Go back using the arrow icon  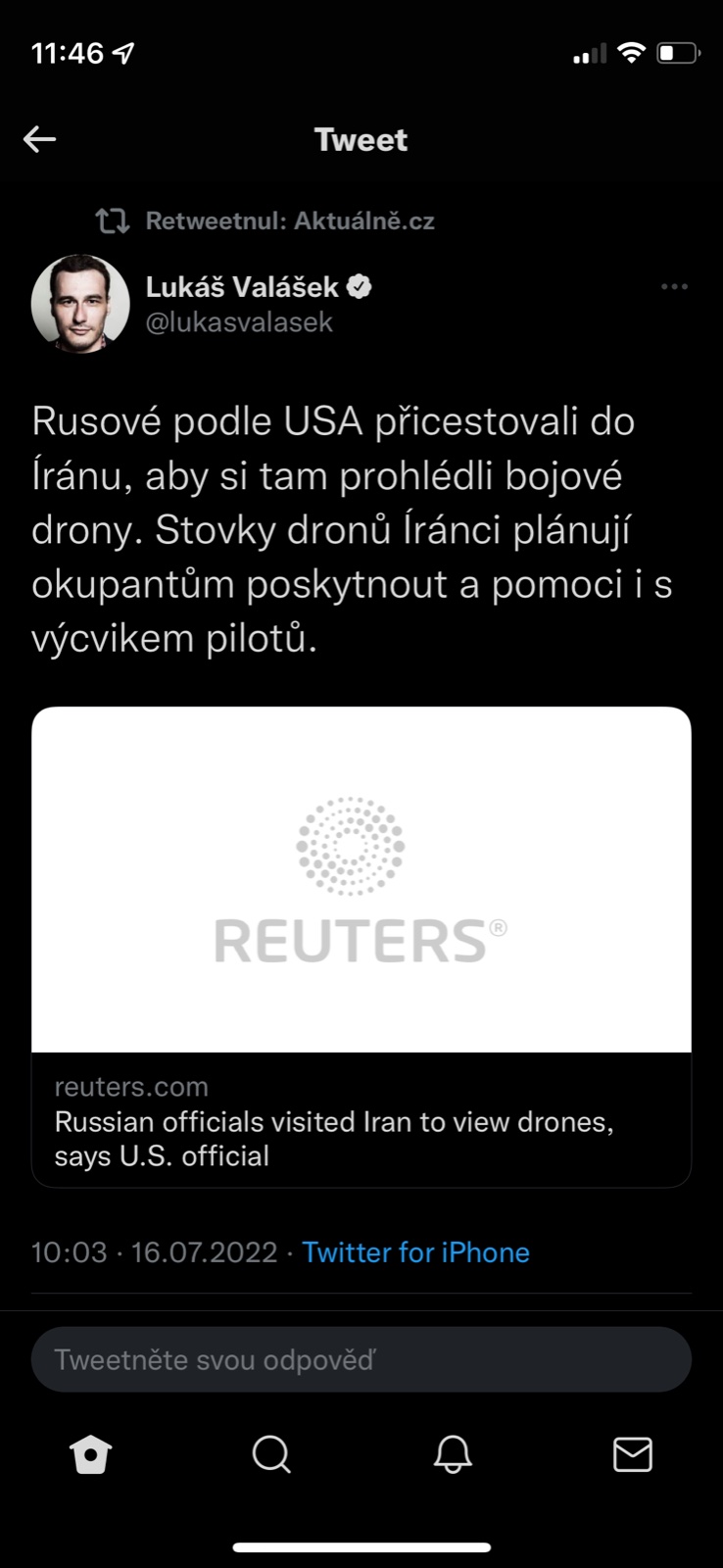coord(39,139)
